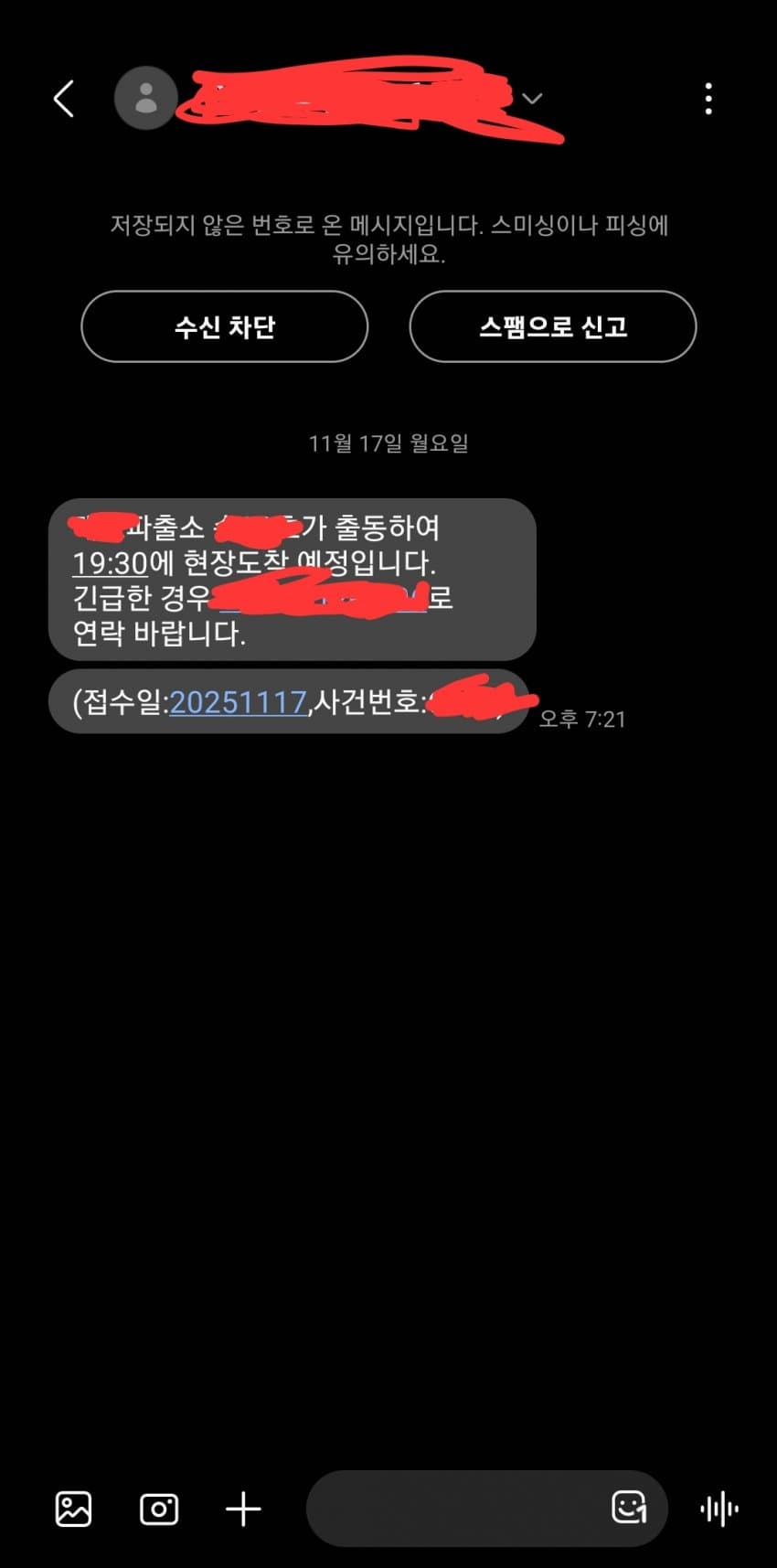
Task: Open the plus attachment options
Action: pos(243,1509)
